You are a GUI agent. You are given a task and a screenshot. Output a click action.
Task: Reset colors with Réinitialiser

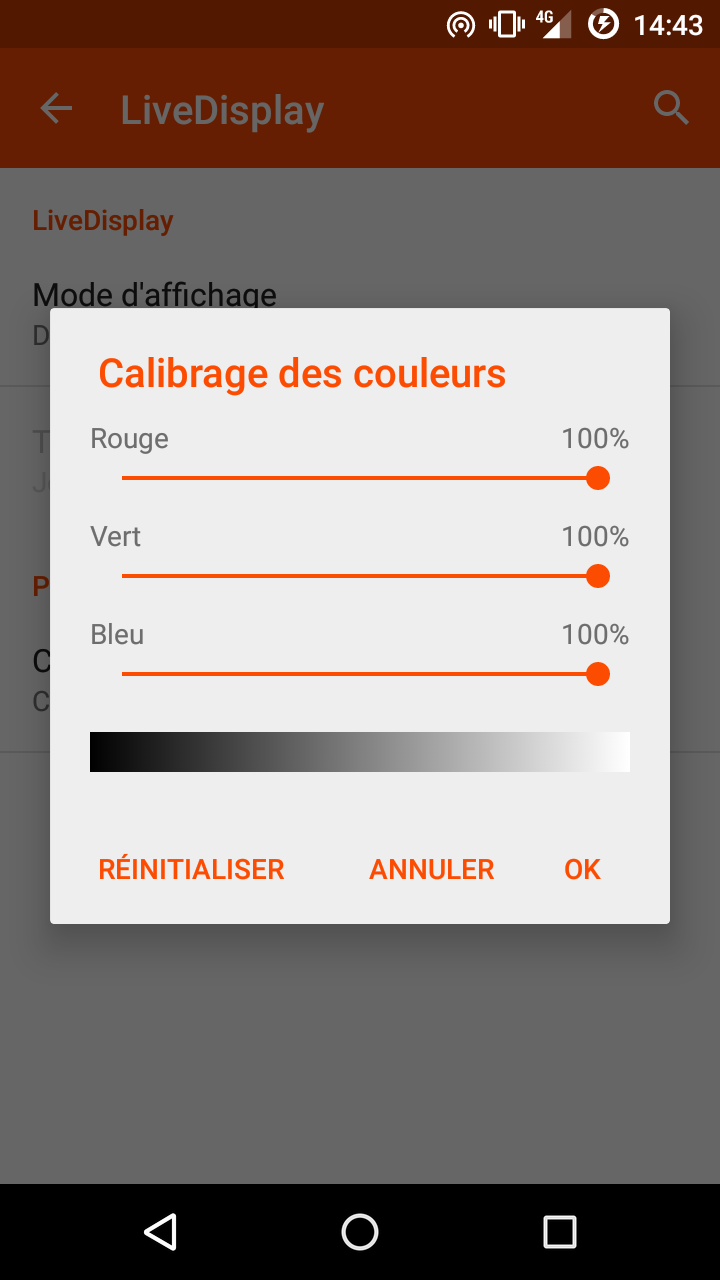191,869
